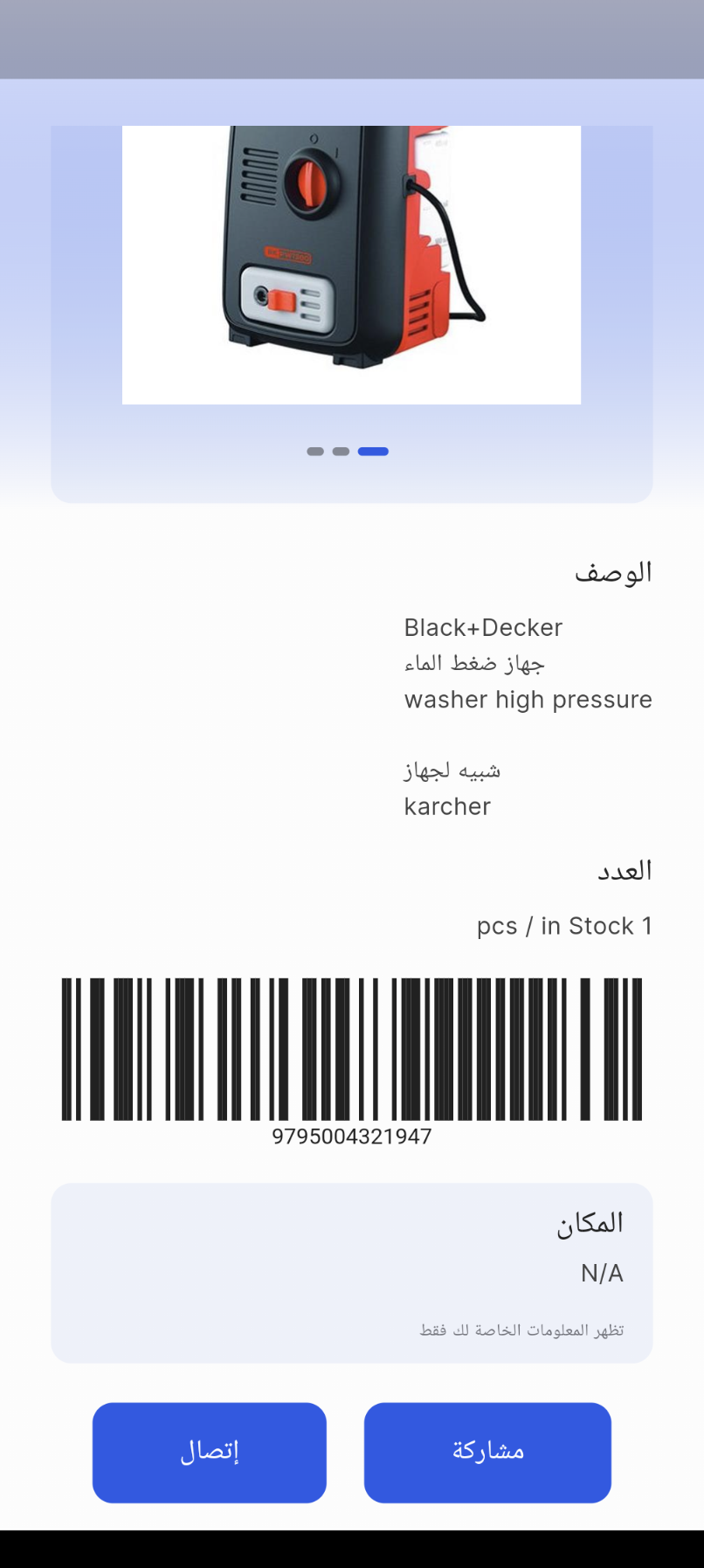704x1568 pixels.
Task: Select the barcode number 9795004321947
Action: pos(351,1136)
